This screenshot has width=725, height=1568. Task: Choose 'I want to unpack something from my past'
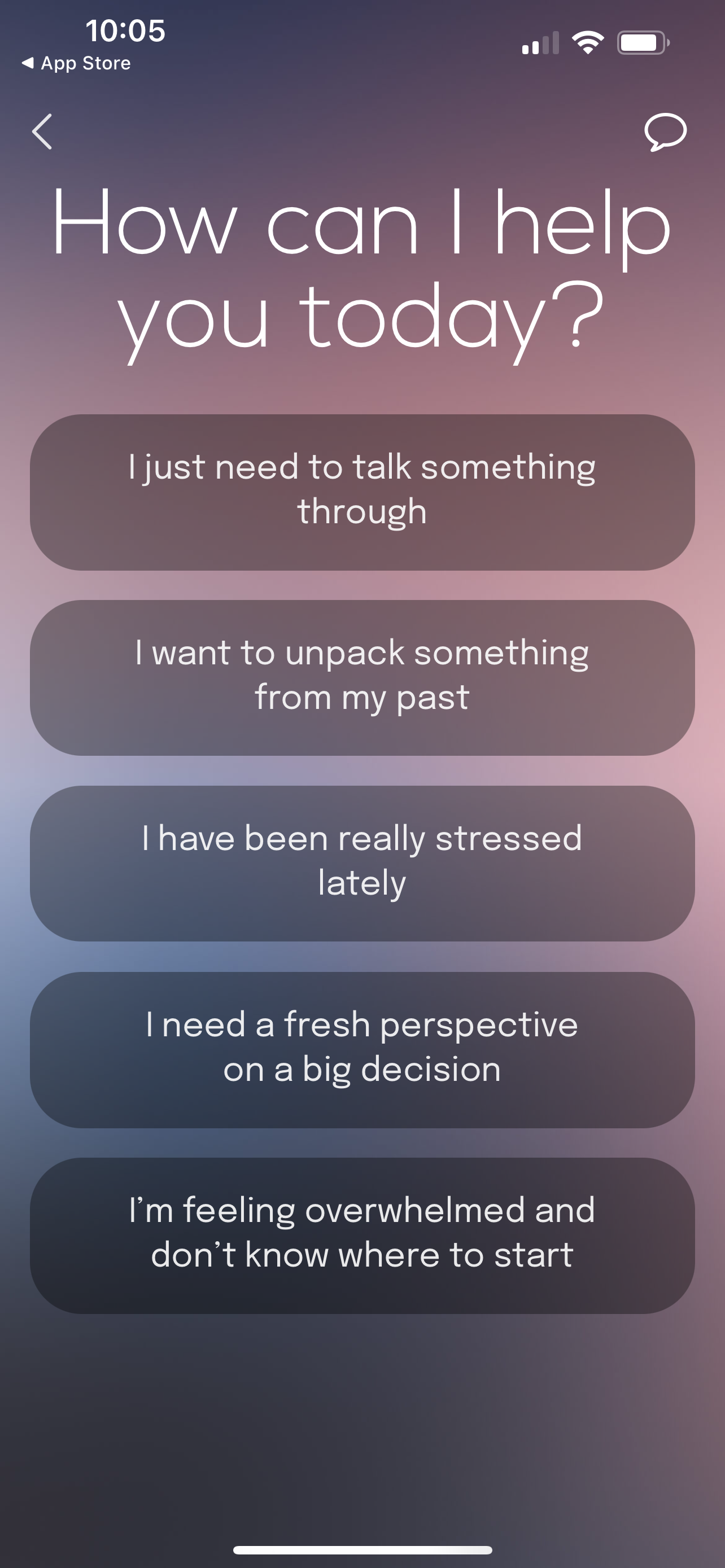click(362, 678)
